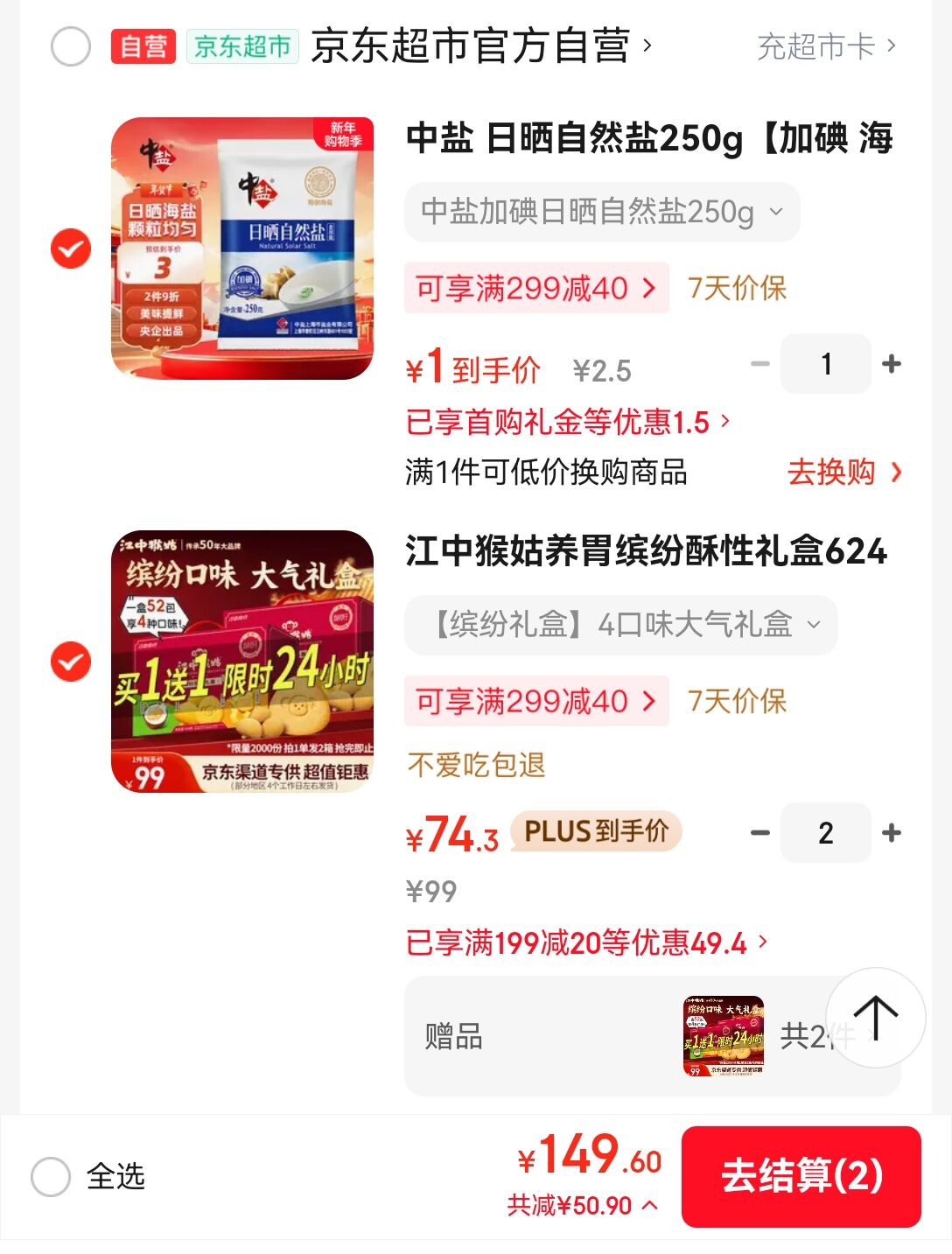View 满299减40 promotion for 江中猴姑 gift box
Screen dimensions: 952x1254
(535, 701)
